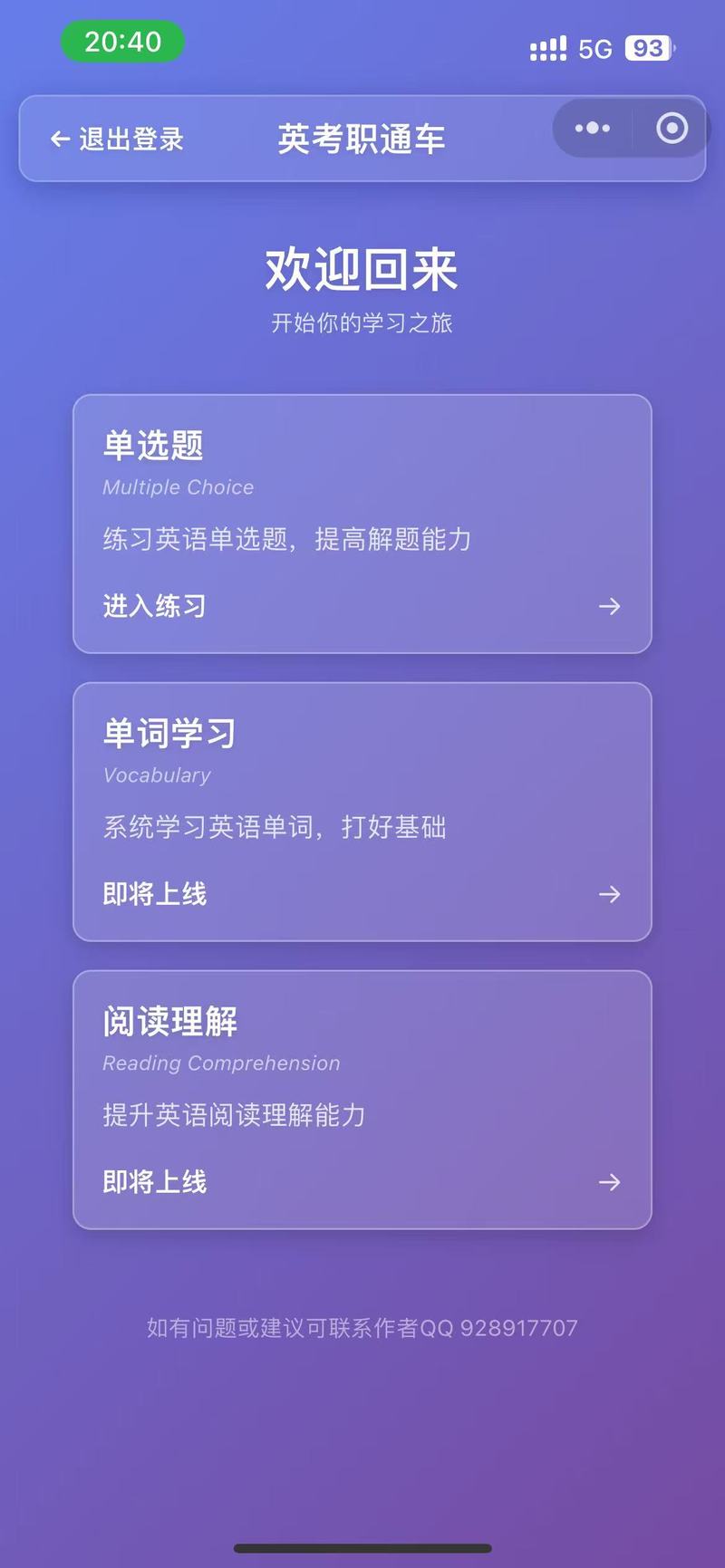
Task: Tap 退出登录 to log out
Action: coord(118,139)
